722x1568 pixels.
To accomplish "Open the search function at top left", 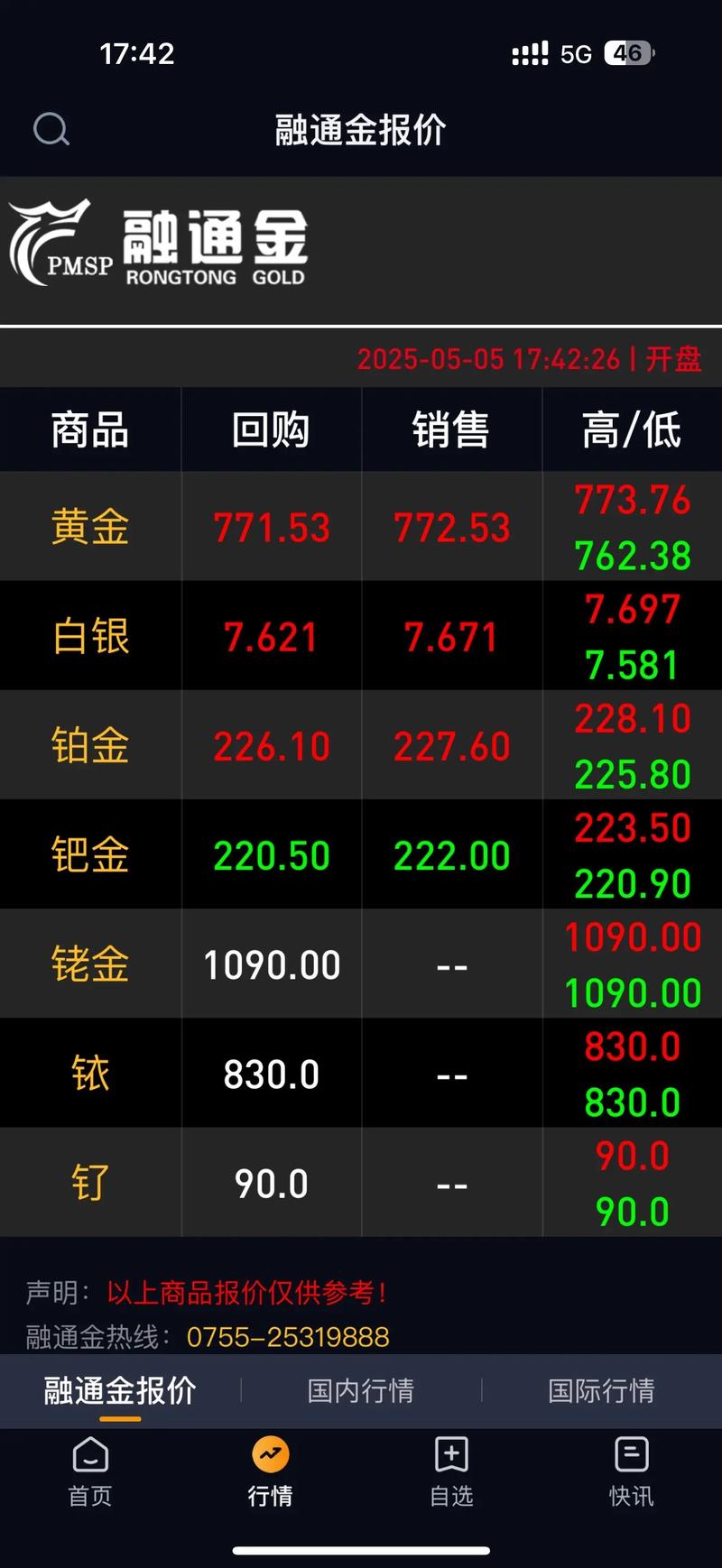I will (x=51, y=129).
